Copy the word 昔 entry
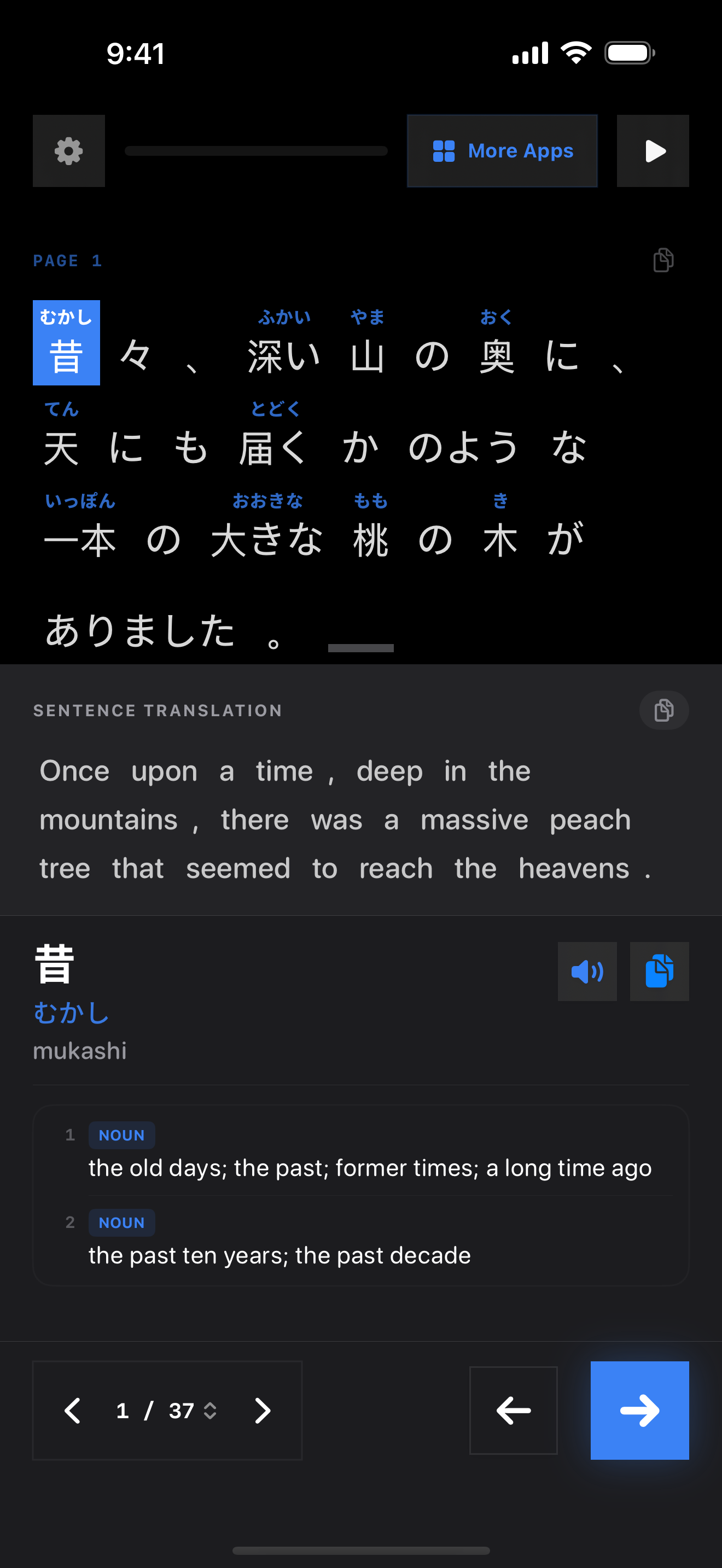This screenshot has width=722, height=1568. pyautogui.click(x=659, y=972)
